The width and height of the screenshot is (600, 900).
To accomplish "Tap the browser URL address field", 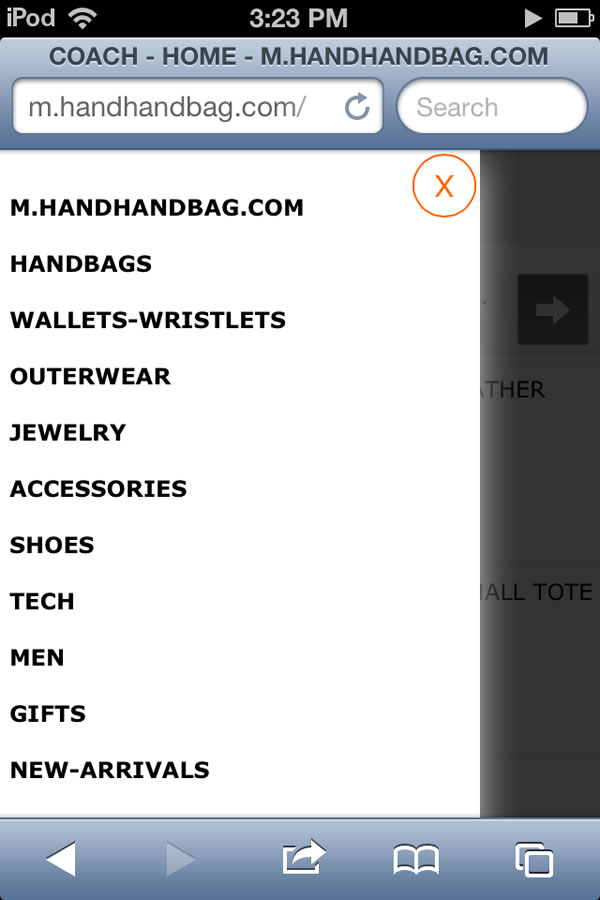I will coord(170,107).
